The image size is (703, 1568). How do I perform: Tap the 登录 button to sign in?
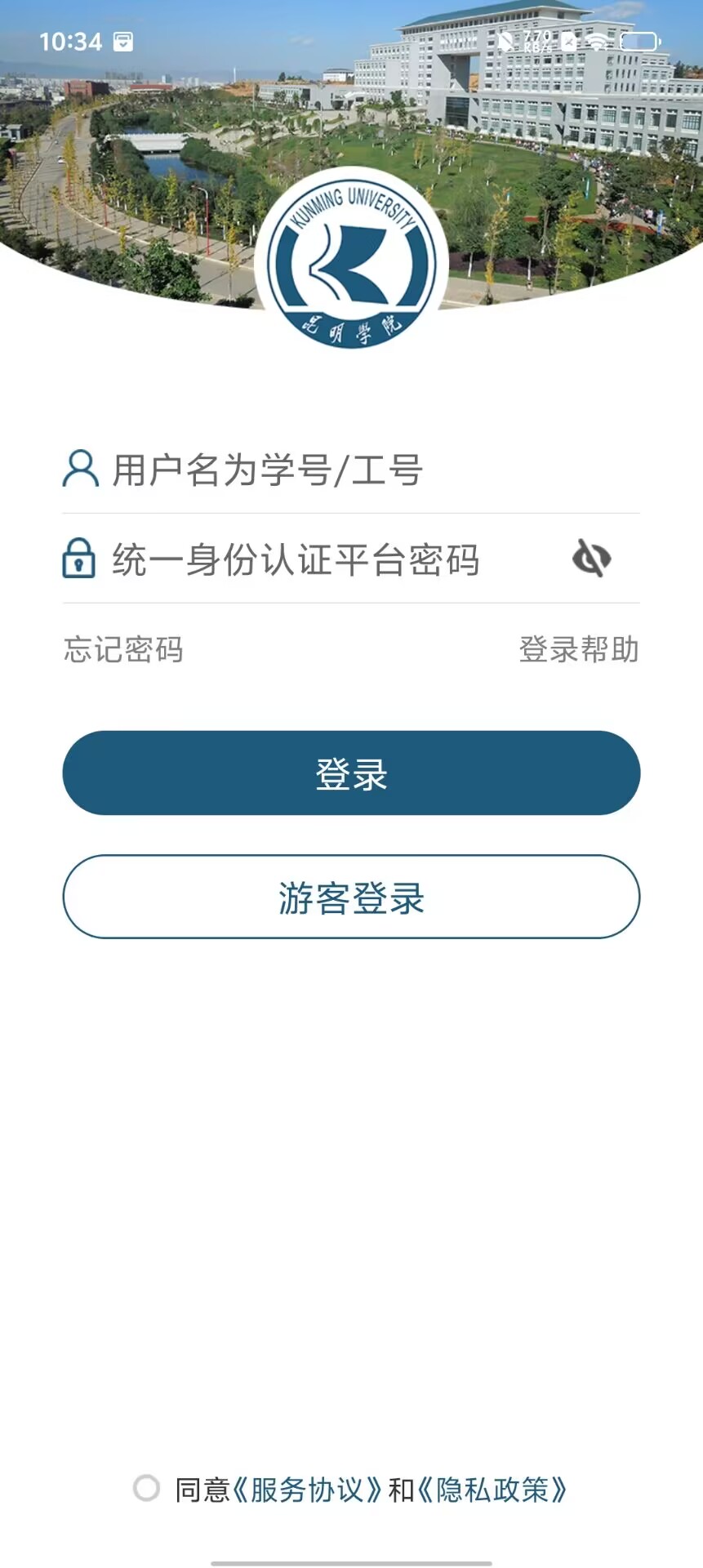(x=351, y=773)
